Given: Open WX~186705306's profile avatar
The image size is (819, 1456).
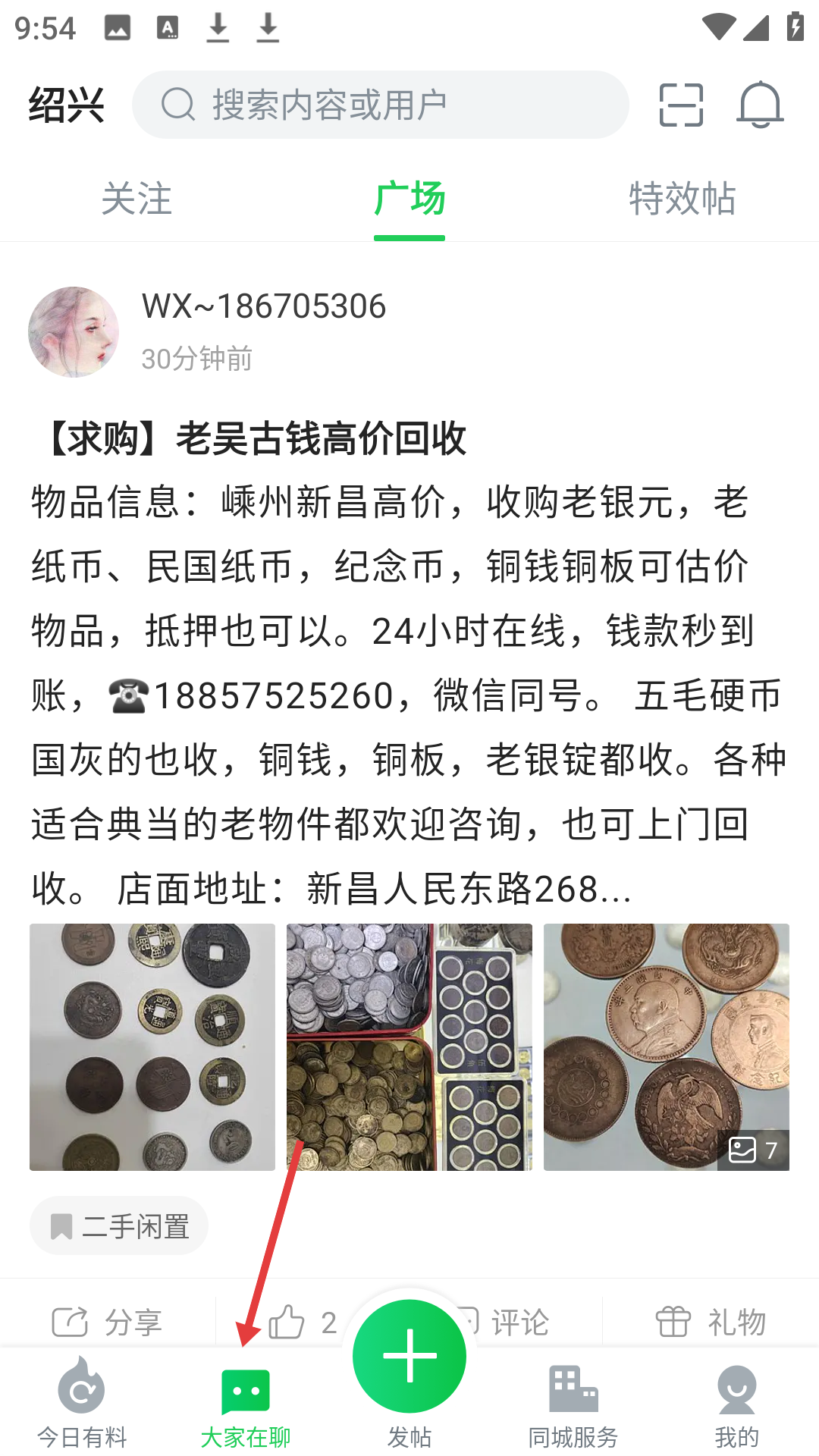Looking at the screenshot, I should point(74,332).
